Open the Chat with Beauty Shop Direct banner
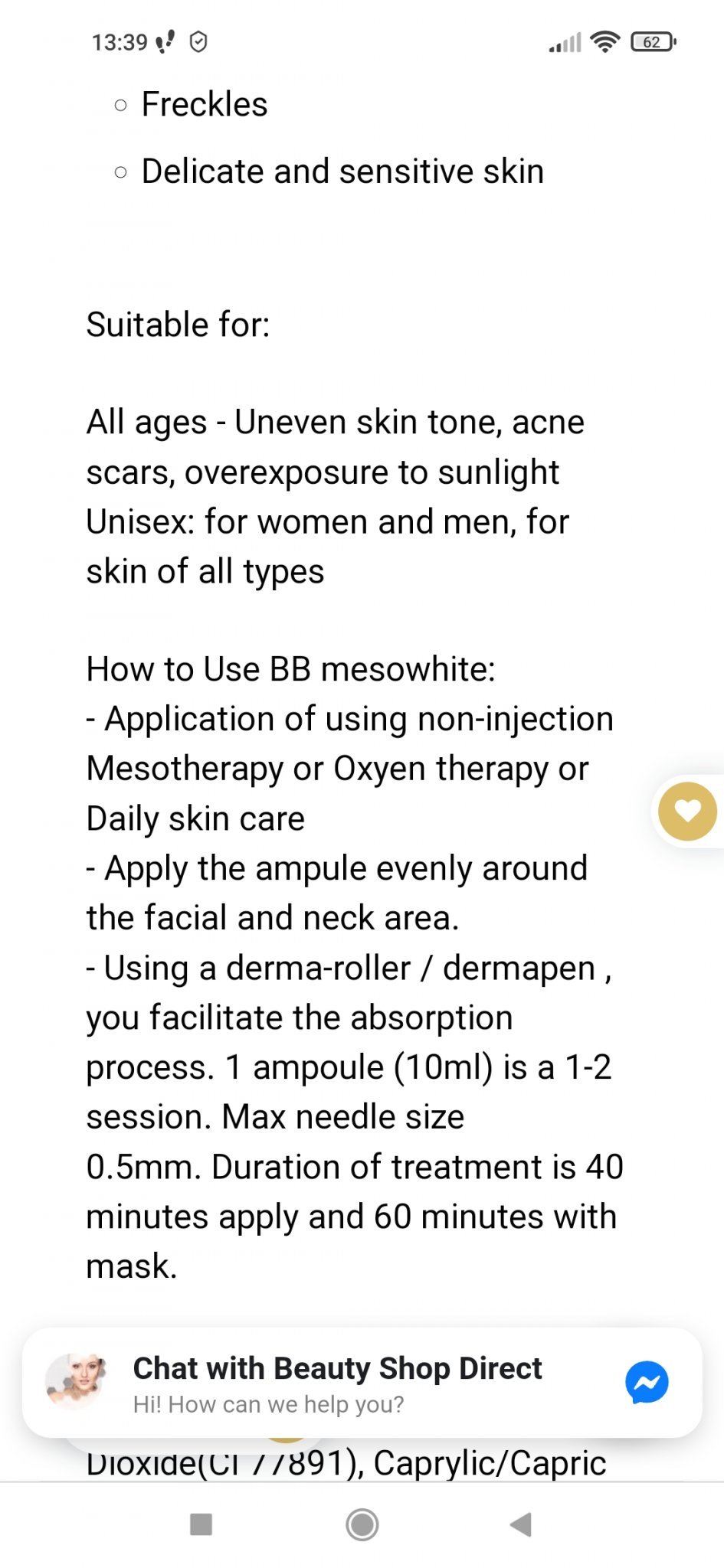724x1568 pixels. coord(362,1383)
